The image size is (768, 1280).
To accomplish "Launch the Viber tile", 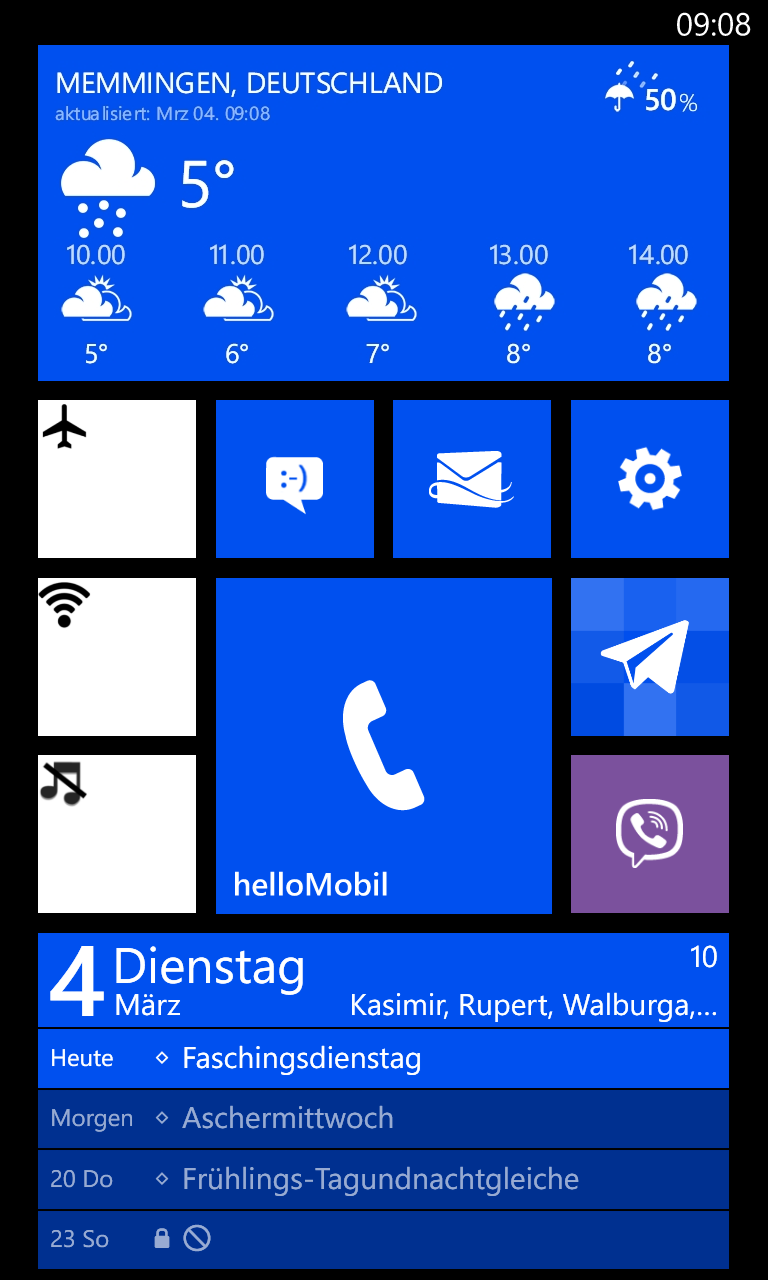I will tap(650, 834).
